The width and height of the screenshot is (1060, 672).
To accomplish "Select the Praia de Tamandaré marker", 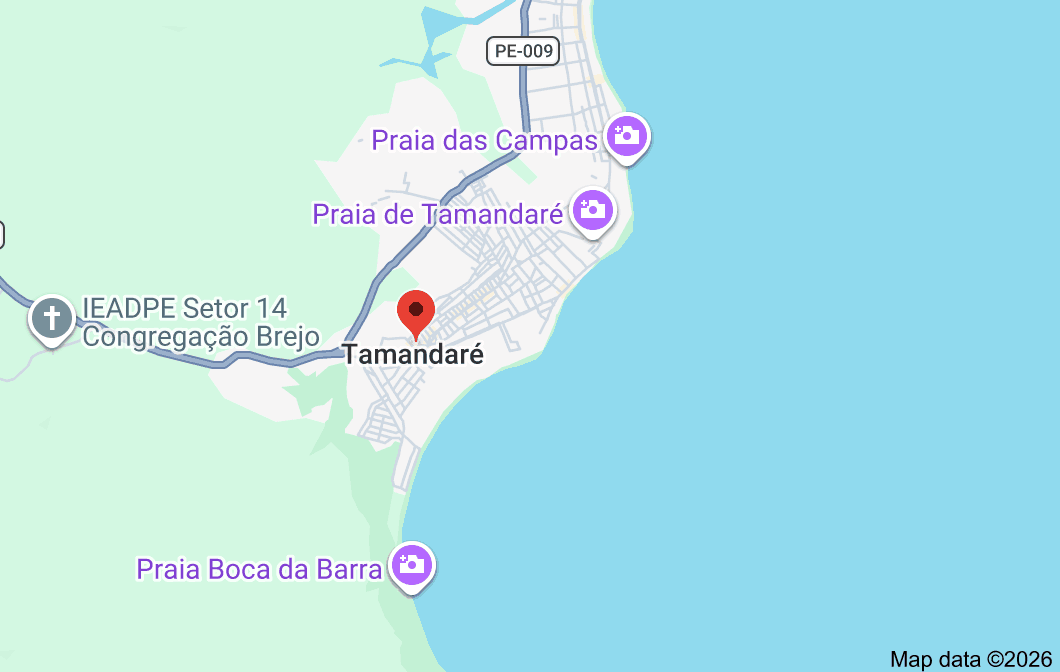I will pyautogui.click(x=593, y=211).
